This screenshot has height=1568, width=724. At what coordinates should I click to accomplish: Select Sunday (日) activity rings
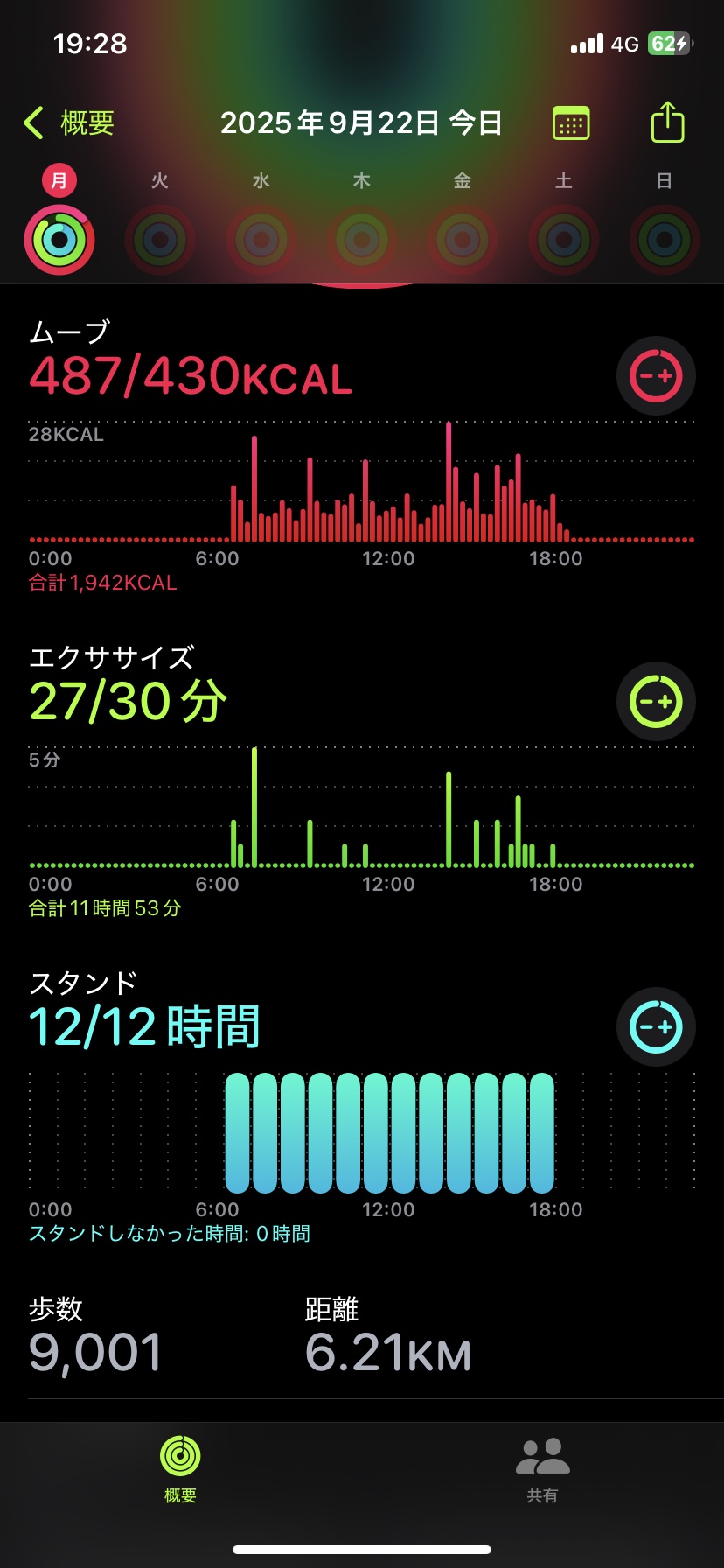point(665,239)
